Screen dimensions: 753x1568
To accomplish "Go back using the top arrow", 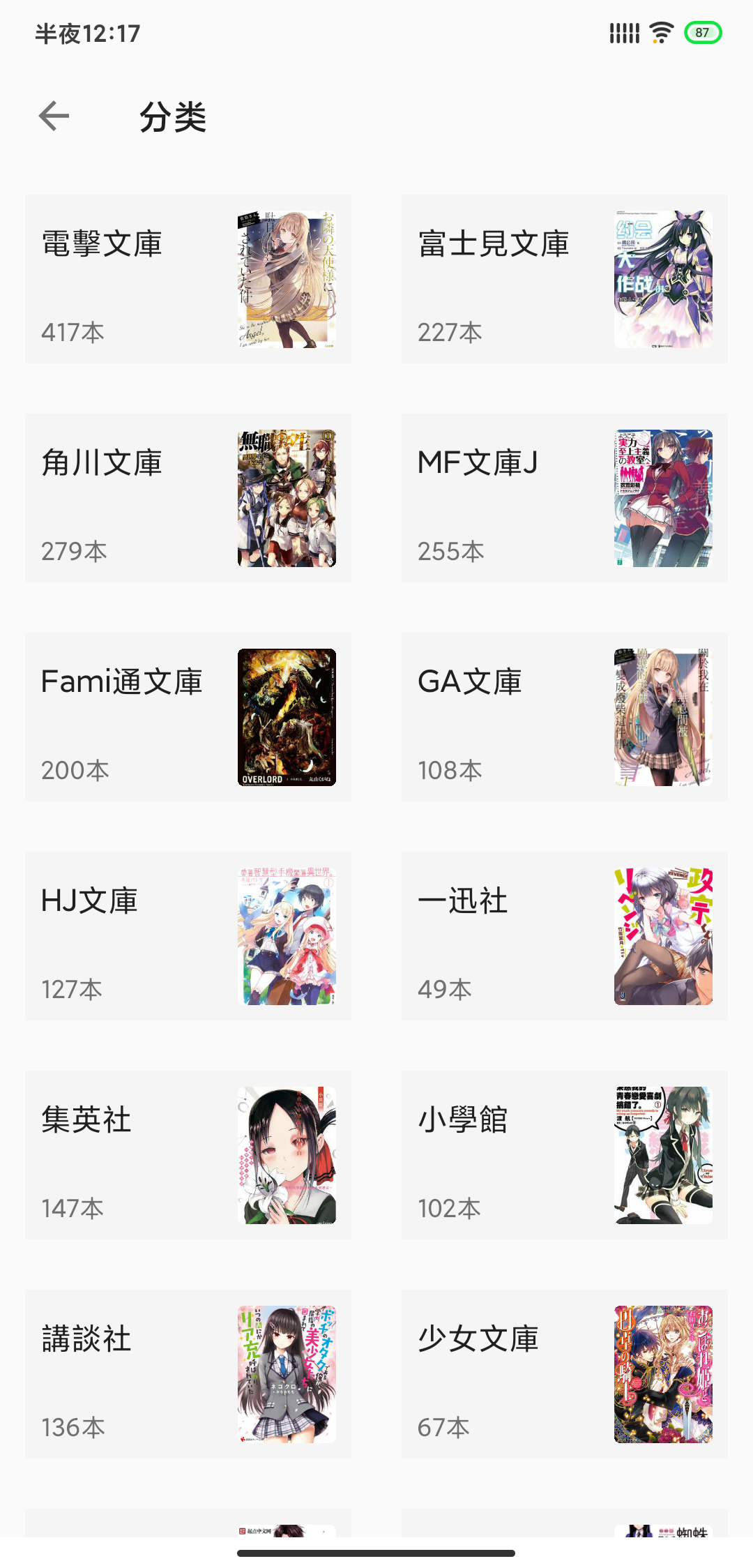I will [x=54, y=116].
